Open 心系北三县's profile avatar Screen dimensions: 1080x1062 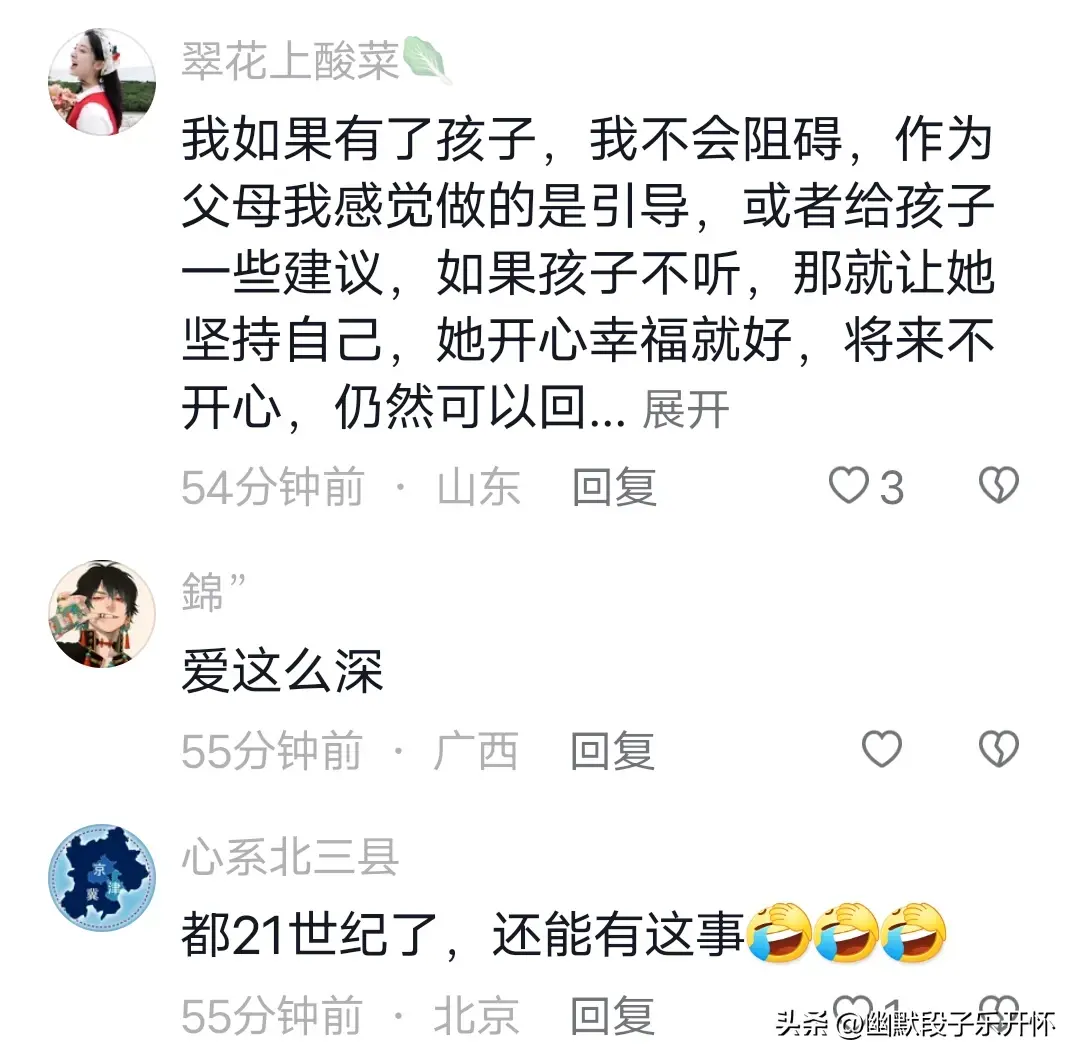click(x=101, y=878)
